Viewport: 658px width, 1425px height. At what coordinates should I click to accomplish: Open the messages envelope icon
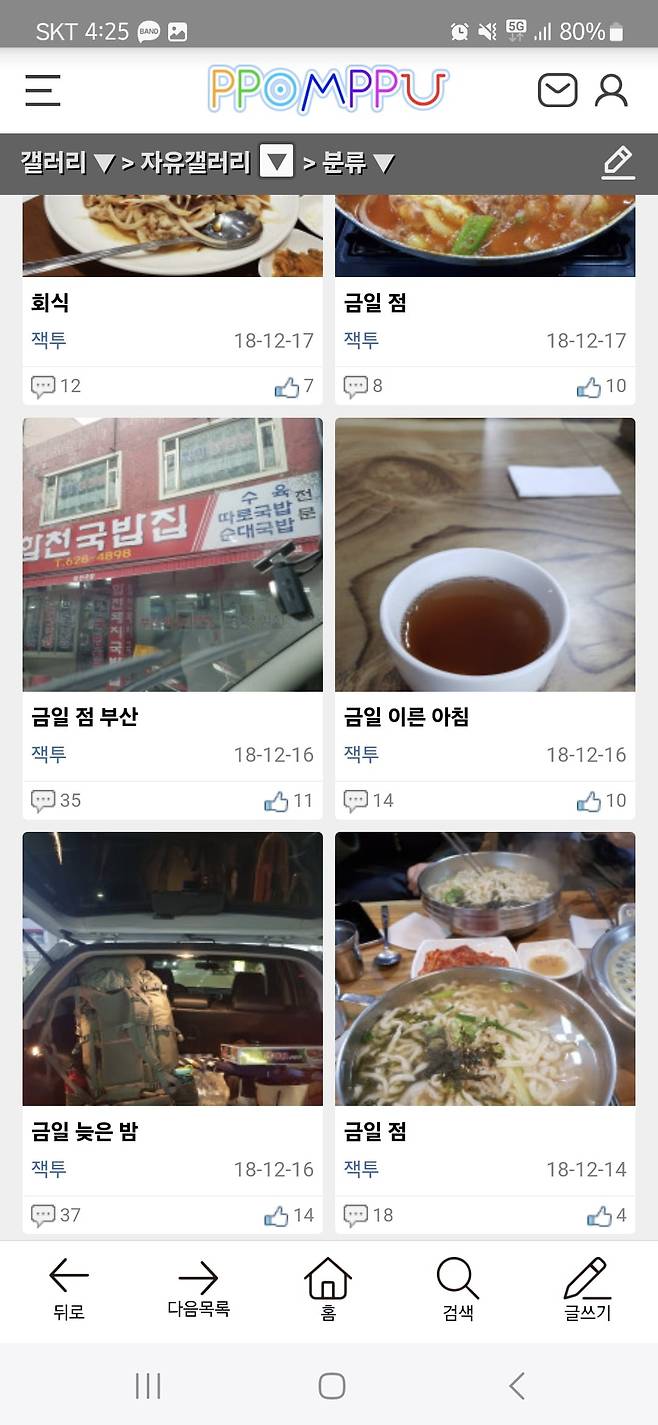[x=557, y=90]
